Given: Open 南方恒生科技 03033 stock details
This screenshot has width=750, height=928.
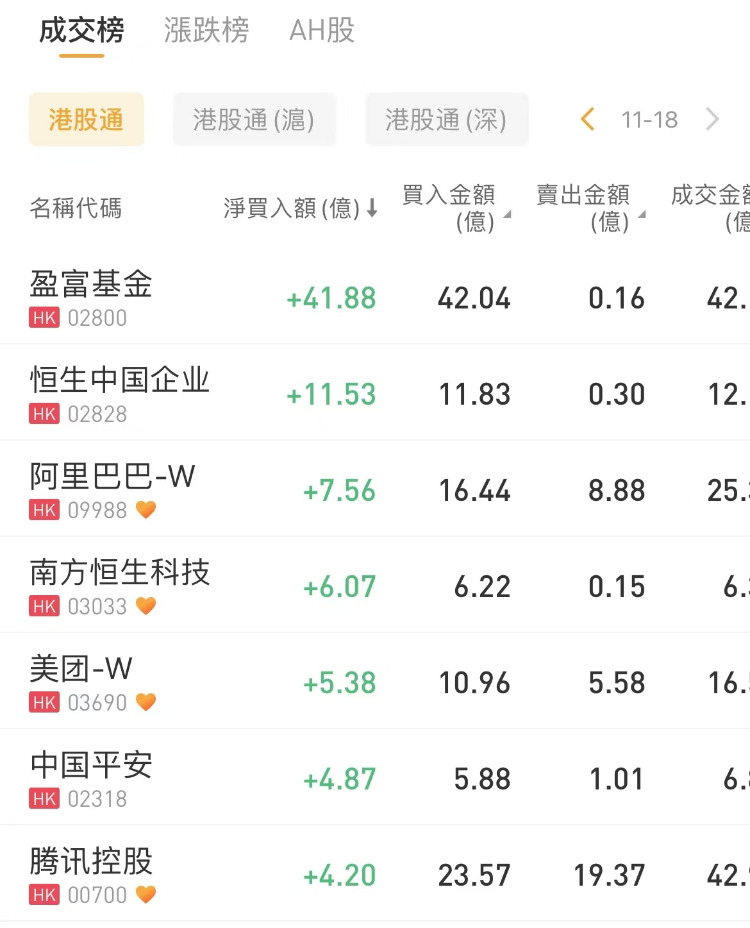Looking at the screenshot, I should tap(120, 585).
